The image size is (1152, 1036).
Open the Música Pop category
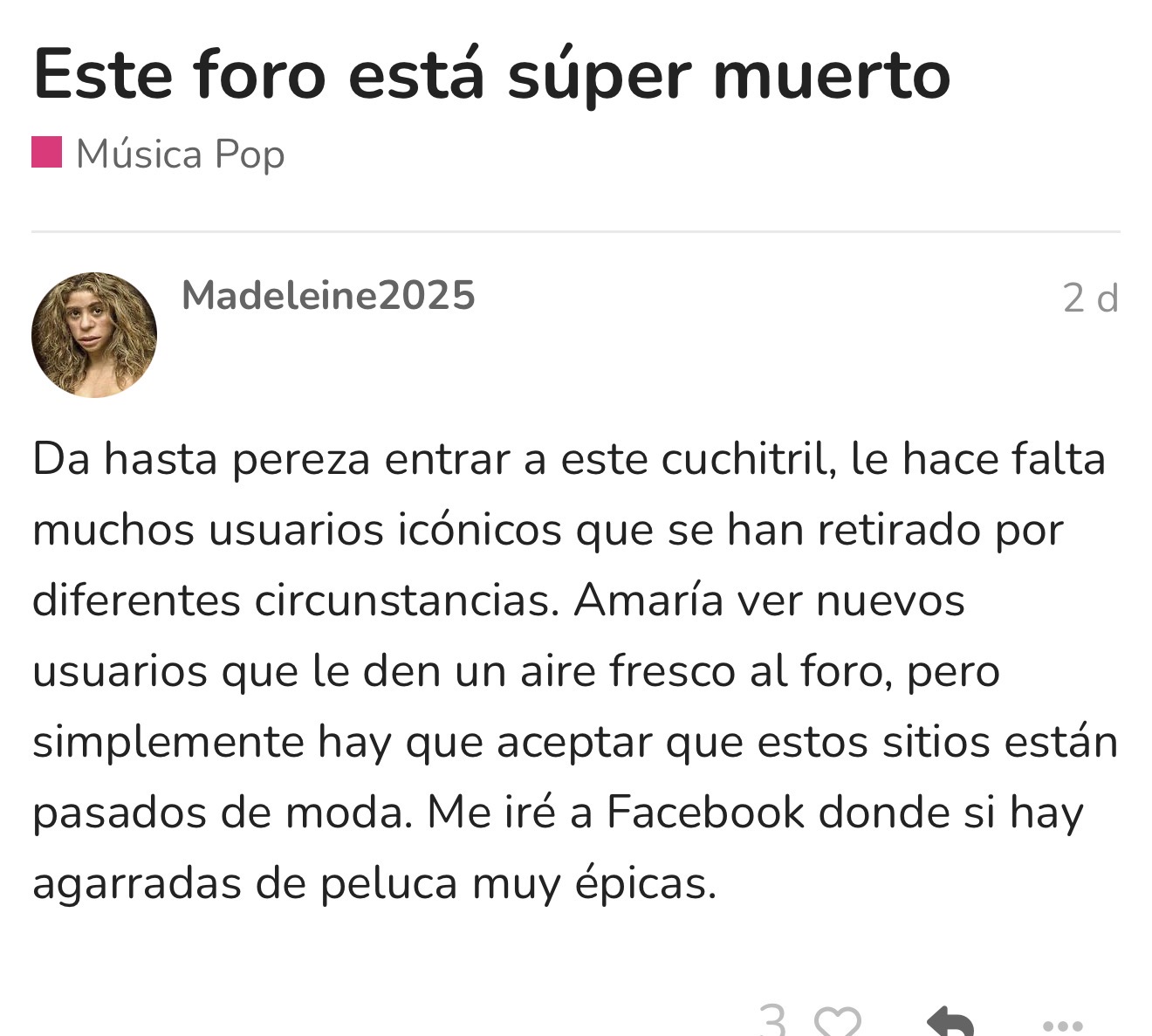click(179, 154)
